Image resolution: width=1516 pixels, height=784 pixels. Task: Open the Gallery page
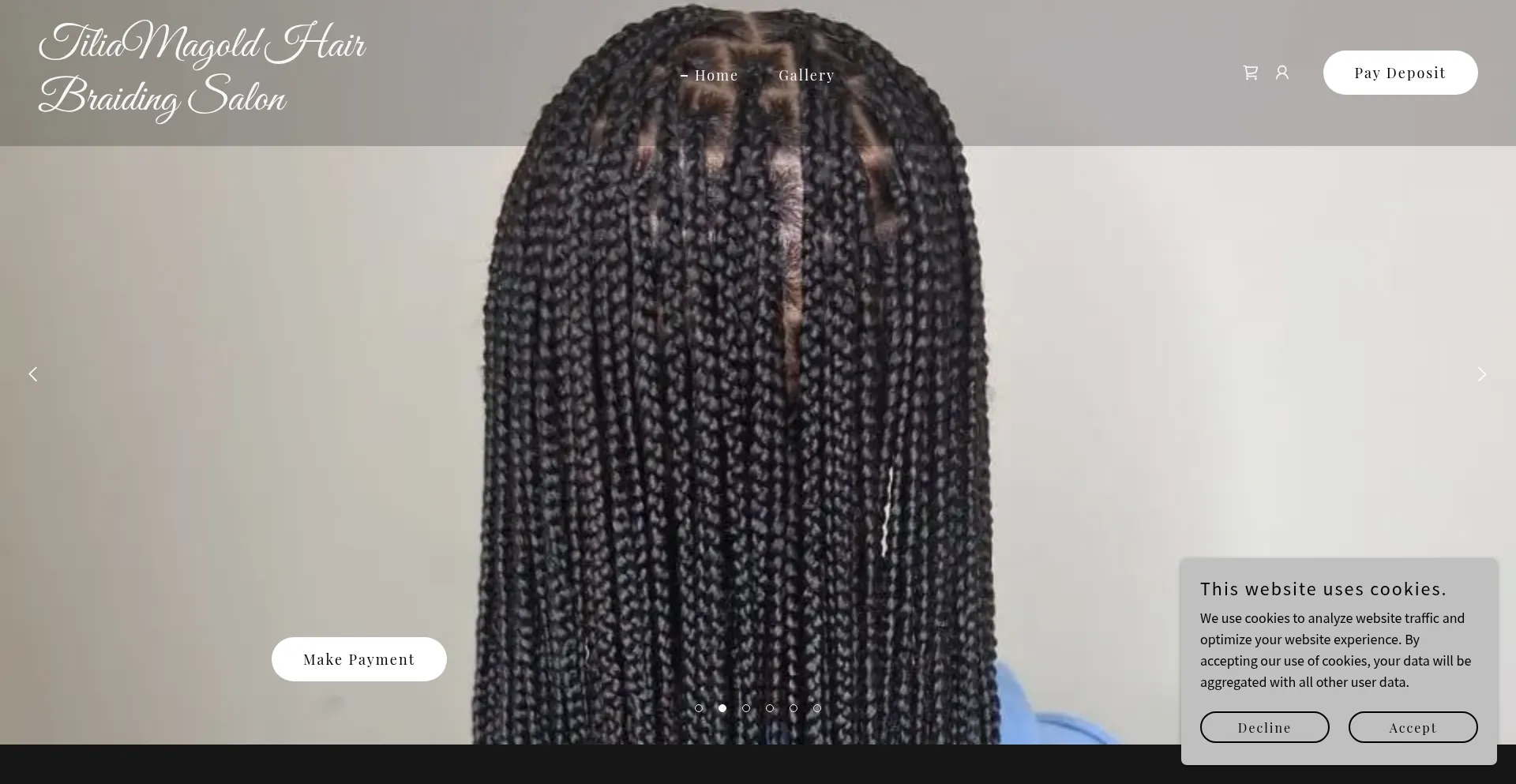[x=806, y=75]
